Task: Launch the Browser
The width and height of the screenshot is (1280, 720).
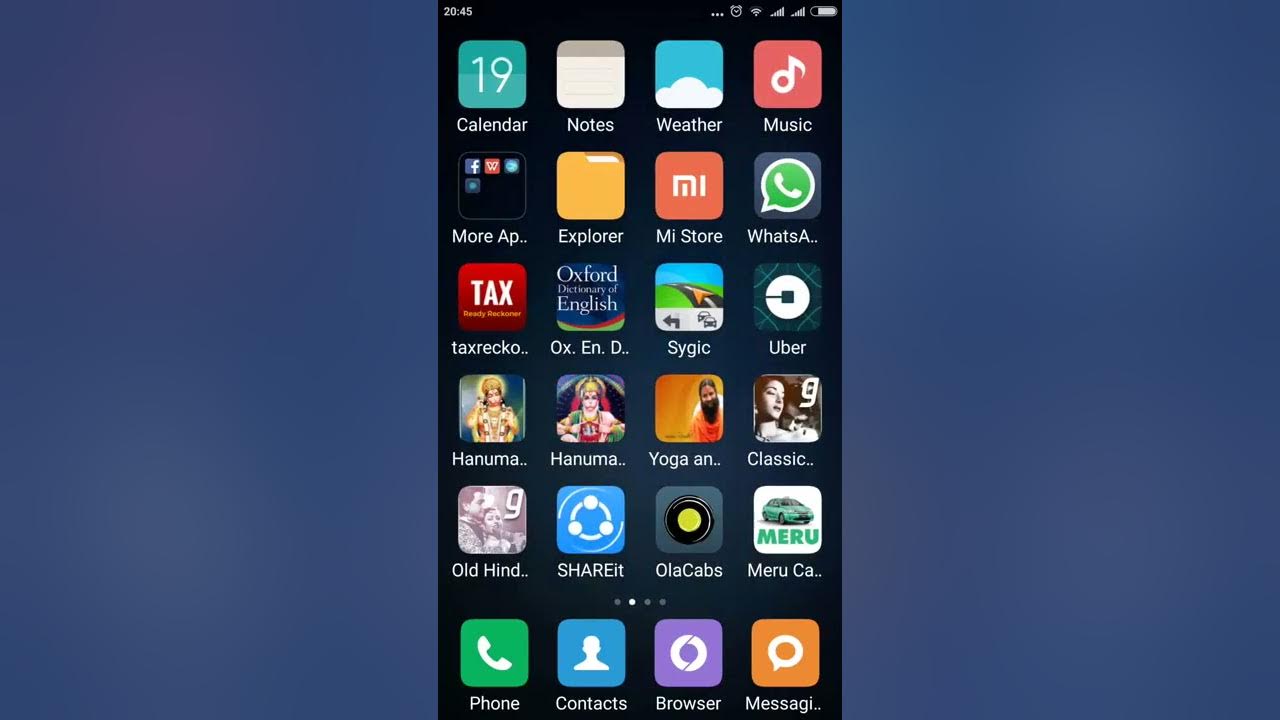Action: tap(688, 653)
